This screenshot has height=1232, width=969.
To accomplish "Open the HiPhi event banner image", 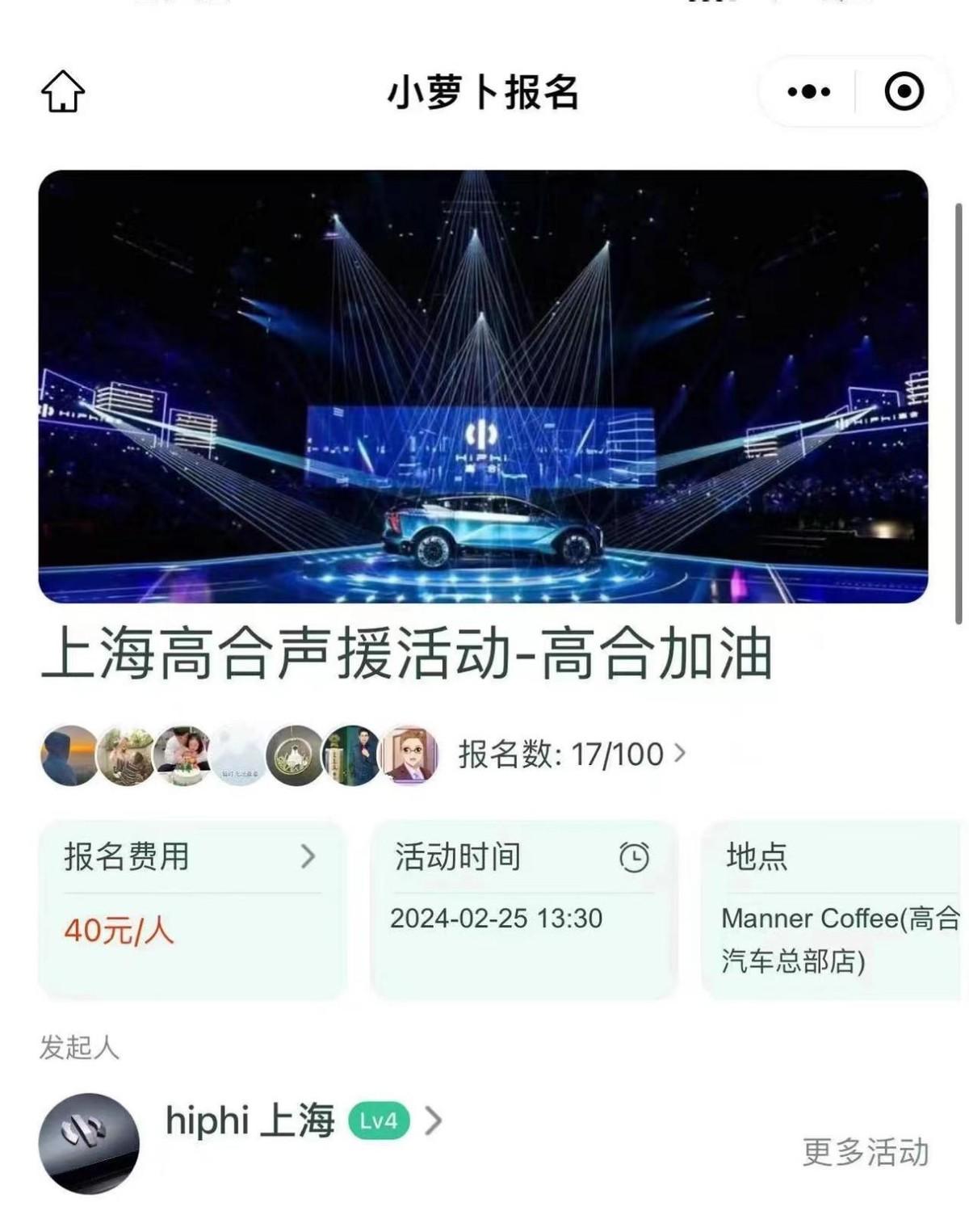I will point(483,386).
